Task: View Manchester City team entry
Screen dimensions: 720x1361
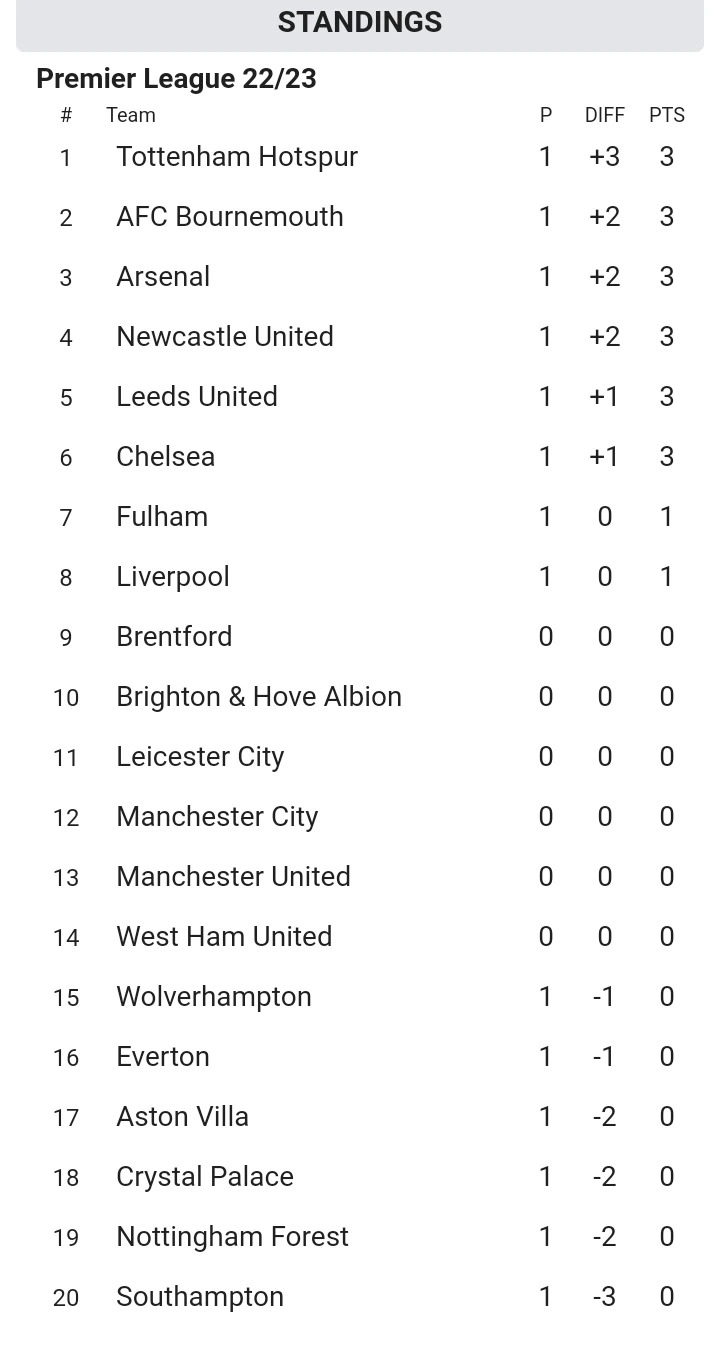Action: pos(360,817)
